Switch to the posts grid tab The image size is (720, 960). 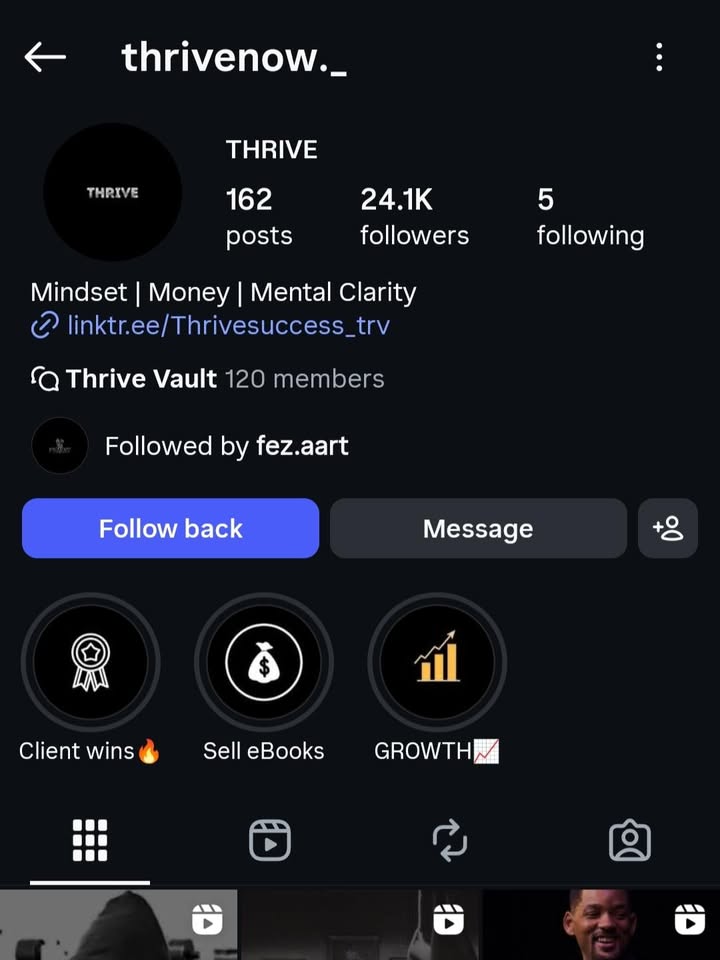click(x=90, y=840)
